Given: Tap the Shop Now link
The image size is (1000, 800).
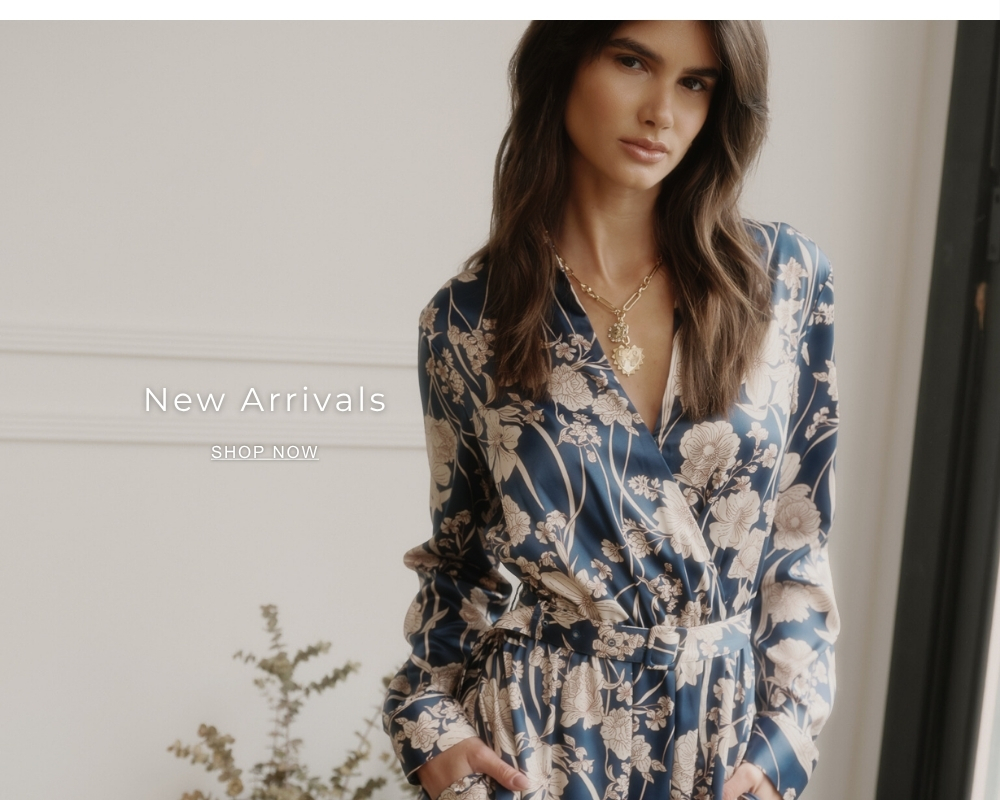Looking at the screenshot, I should (264, 452).
